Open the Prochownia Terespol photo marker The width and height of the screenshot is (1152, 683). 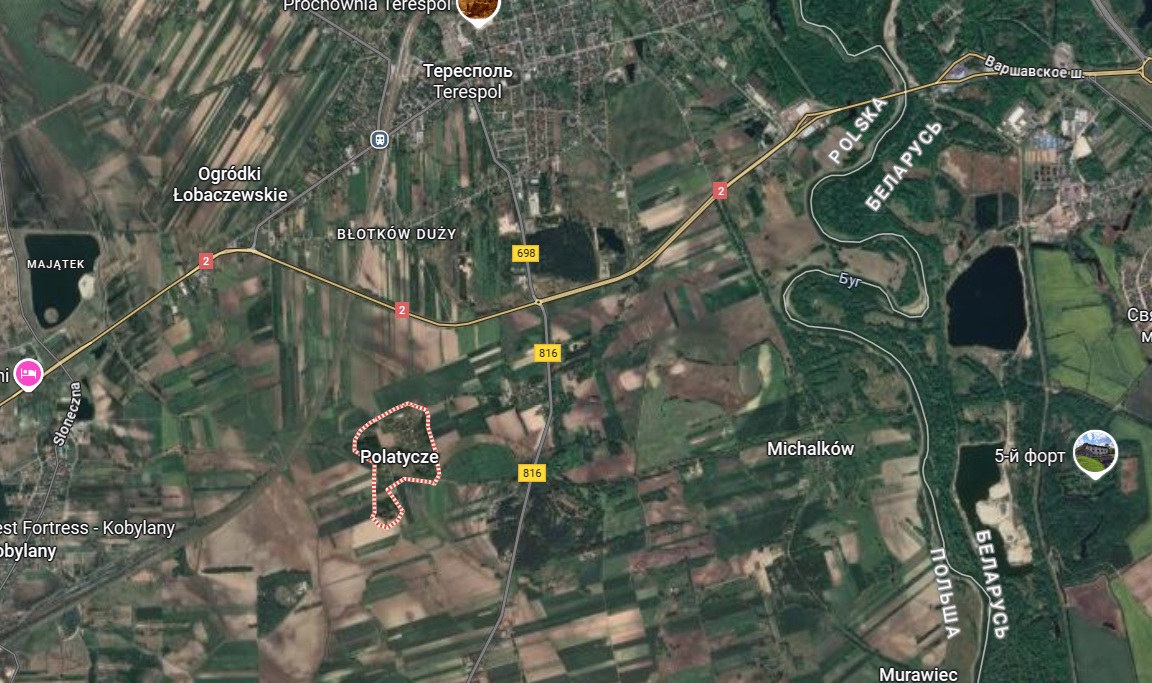click(479, 8)
